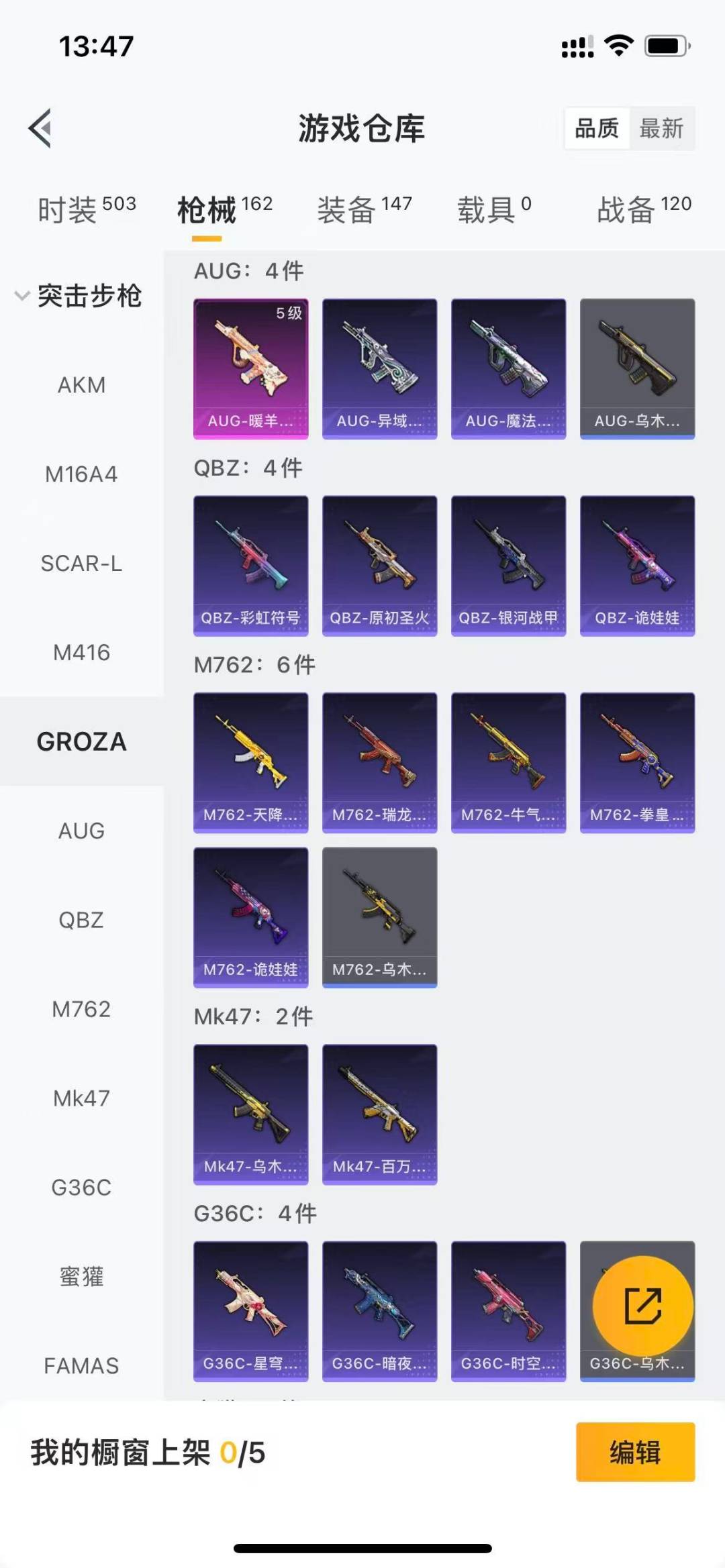725x1568 pixels.
Task: Tap the 编辑 button
Action: click(x=634, y=1452)
